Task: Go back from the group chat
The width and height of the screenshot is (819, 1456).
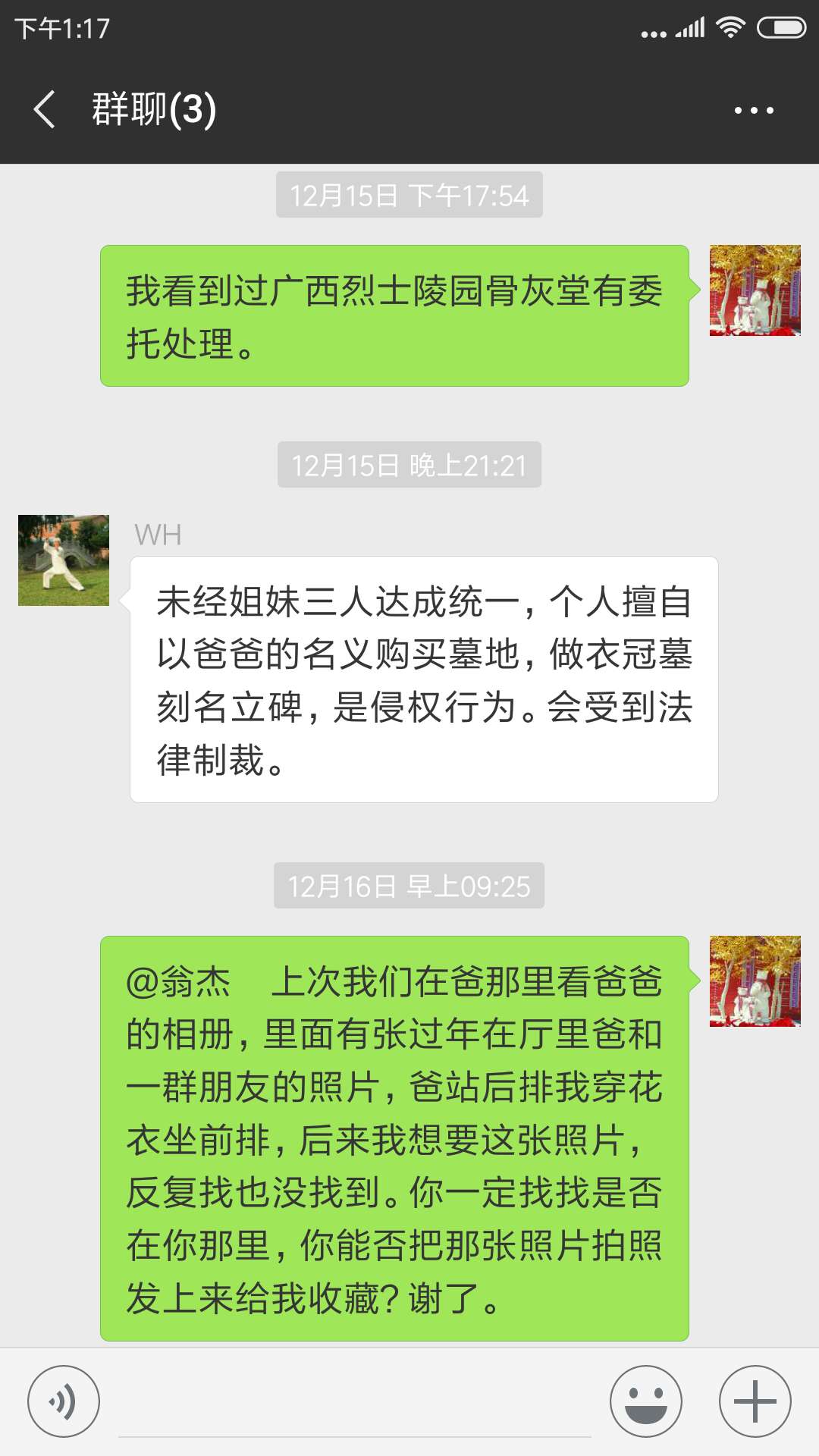Action: click(45, 109)
